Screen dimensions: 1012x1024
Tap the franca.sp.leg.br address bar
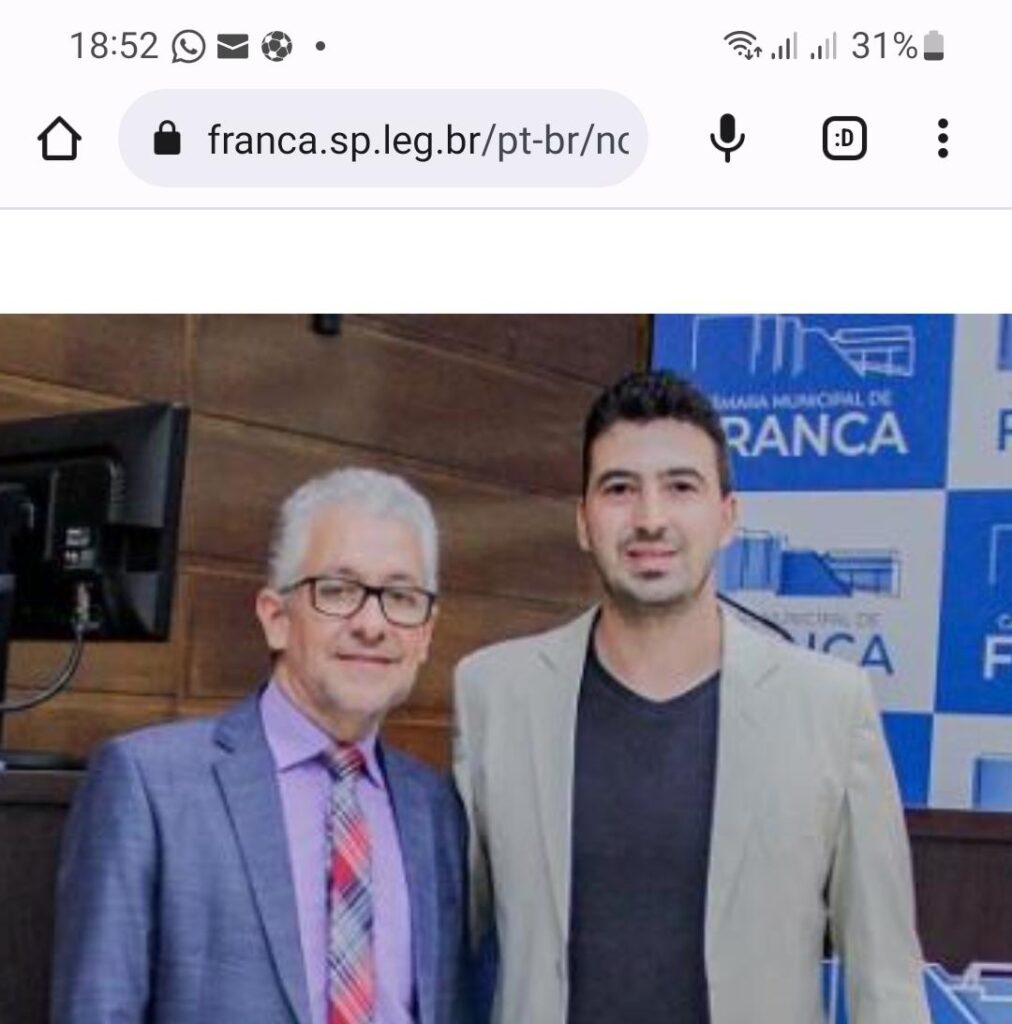tap(400, 139)
